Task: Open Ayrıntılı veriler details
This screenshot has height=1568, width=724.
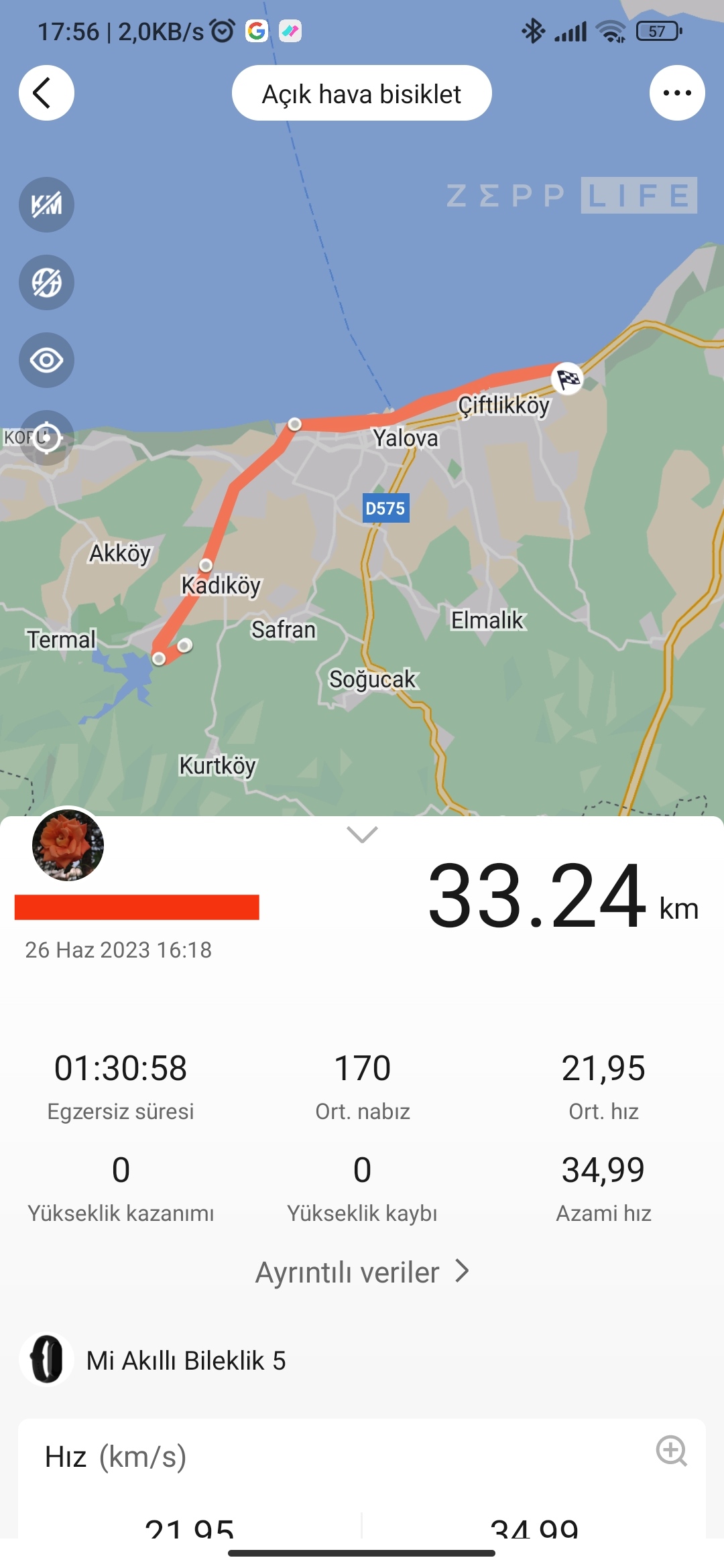Action: [x=362, y=1272]
